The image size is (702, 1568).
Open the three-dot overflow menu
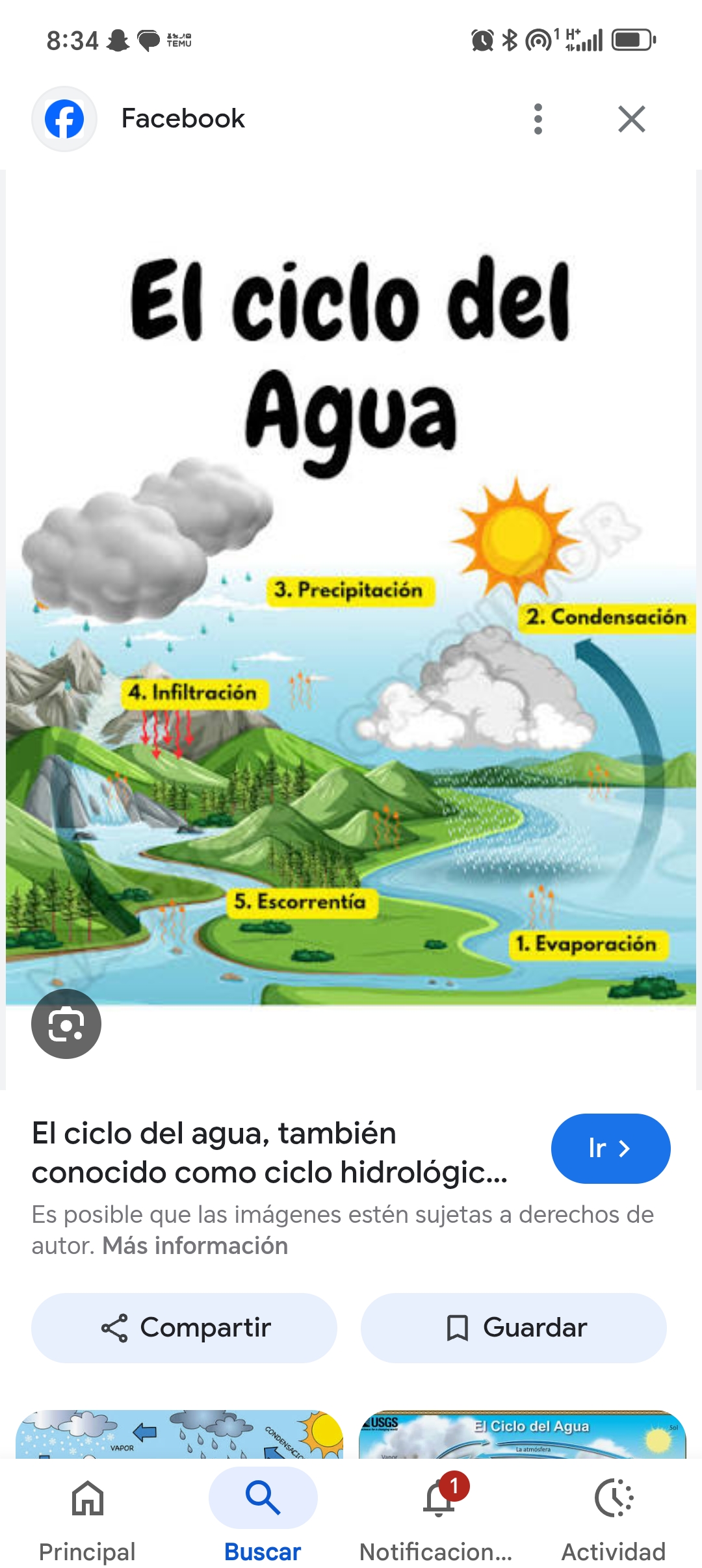[538, 119]
